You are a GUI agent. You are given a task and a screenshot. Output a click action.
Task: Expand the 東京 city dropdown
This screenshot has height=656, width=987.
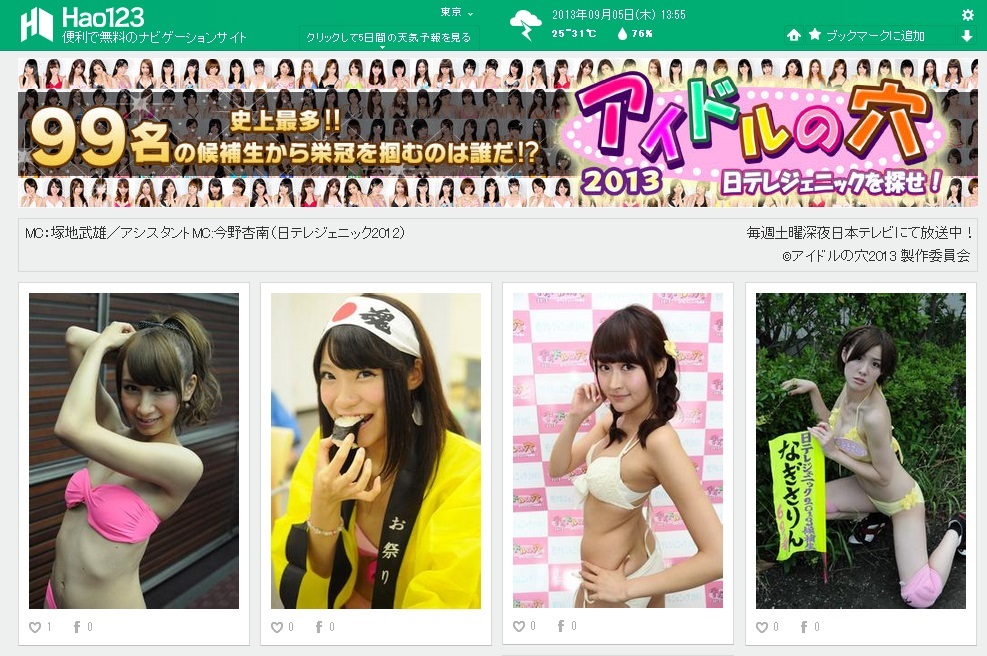457,13
